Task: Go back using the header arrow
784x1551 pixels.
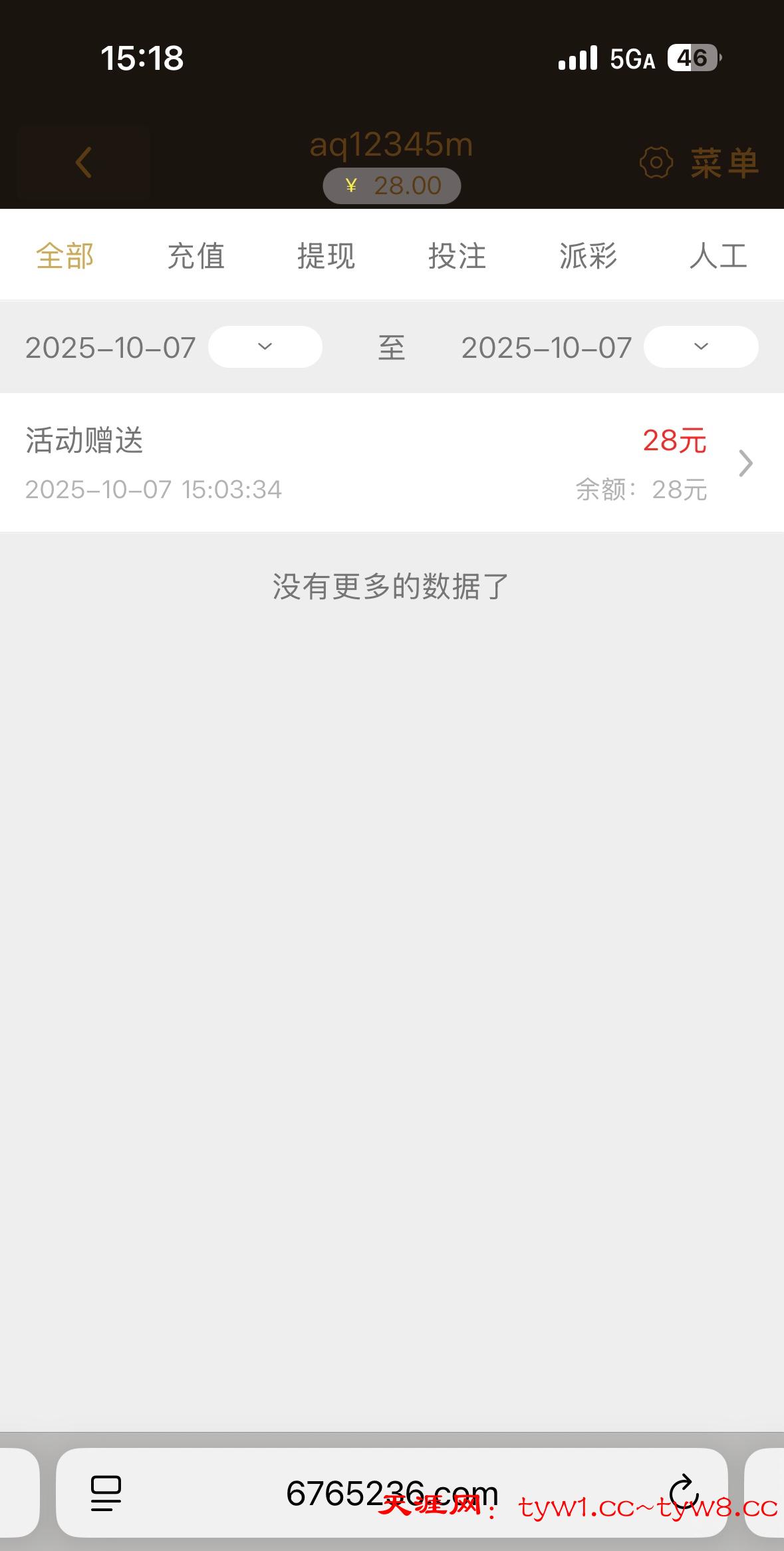Action: (x=83, y=163)
